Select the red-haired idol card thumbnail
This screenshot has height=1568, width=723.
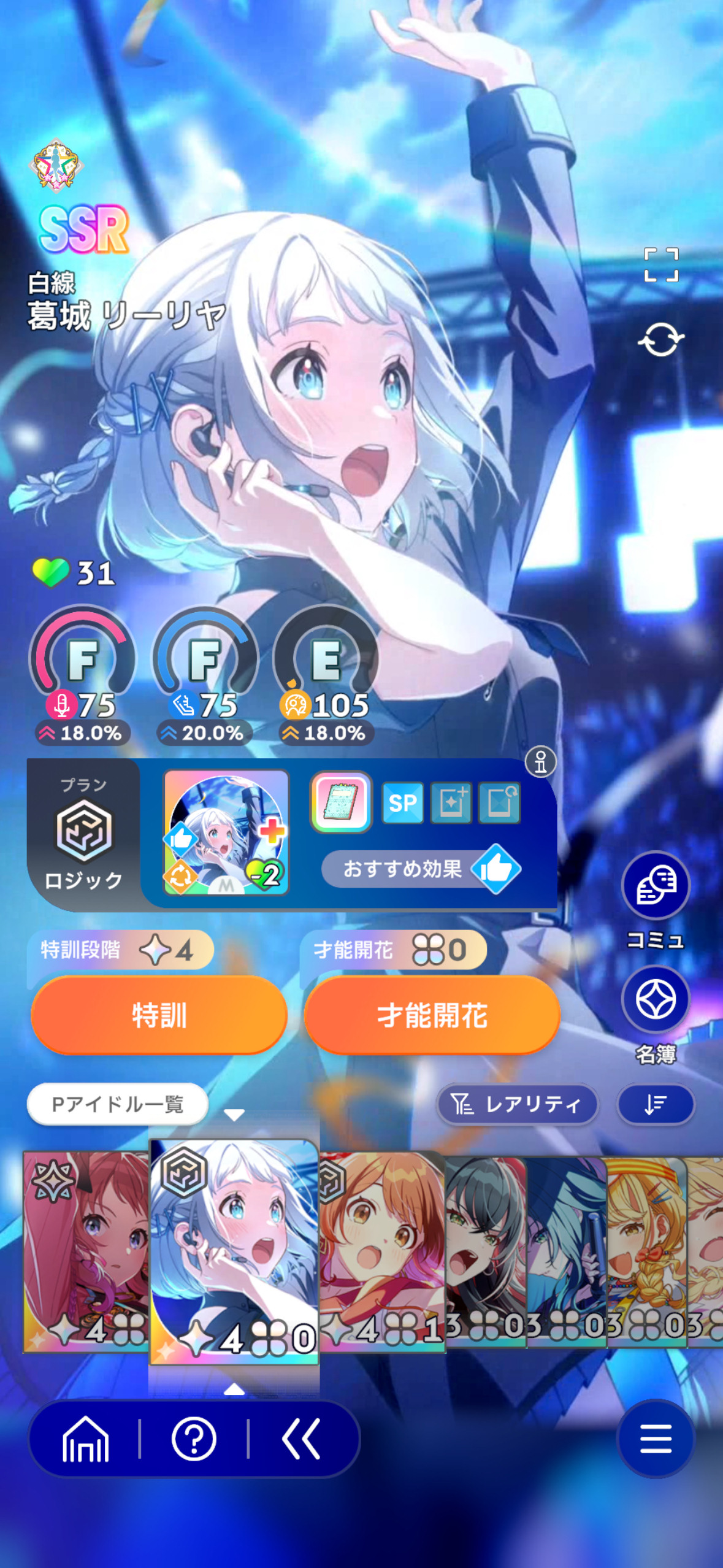86,1252
